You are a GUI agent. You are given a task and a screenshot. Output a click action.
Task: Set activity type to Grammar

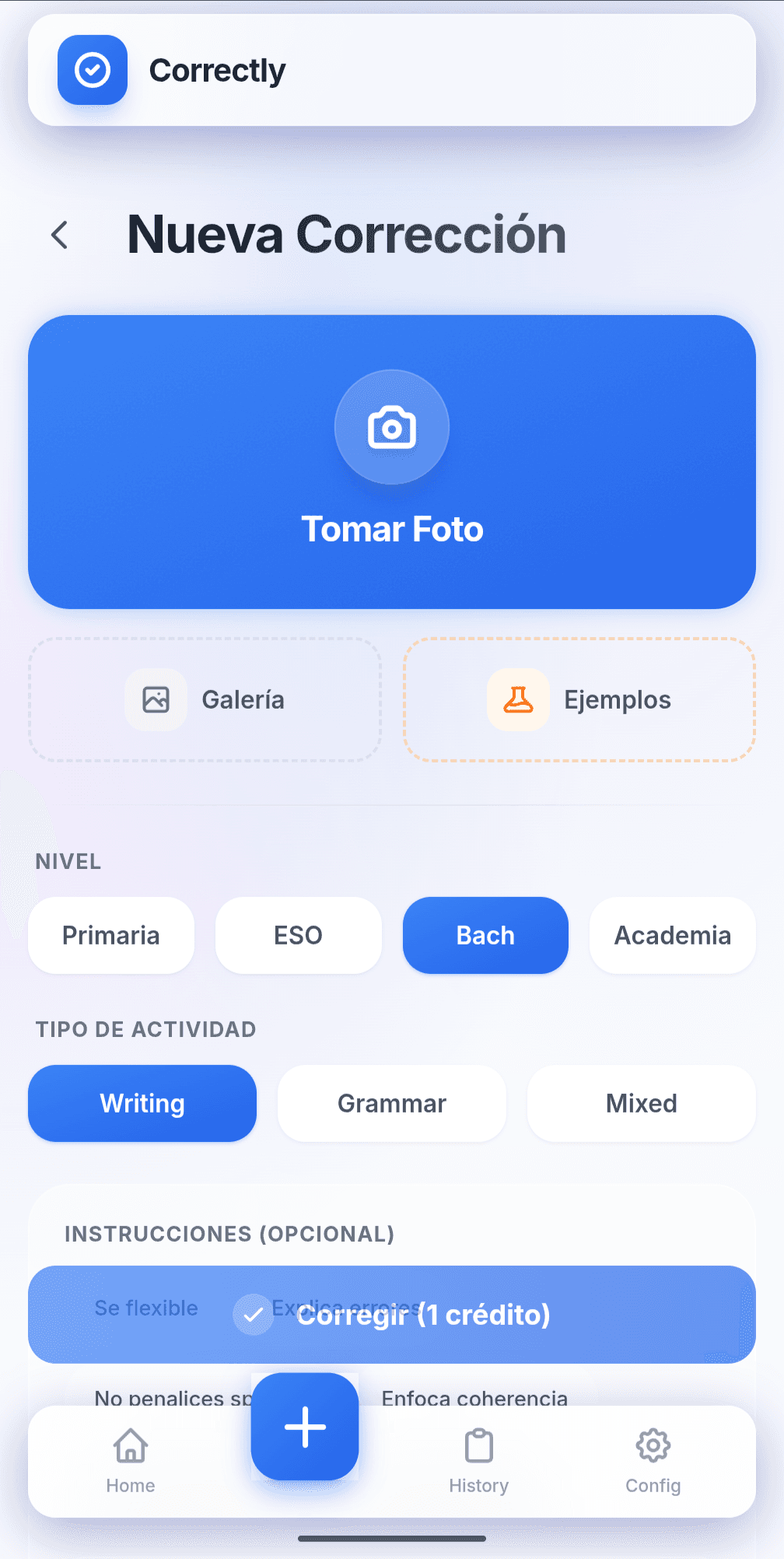(x=392, y=1103)
